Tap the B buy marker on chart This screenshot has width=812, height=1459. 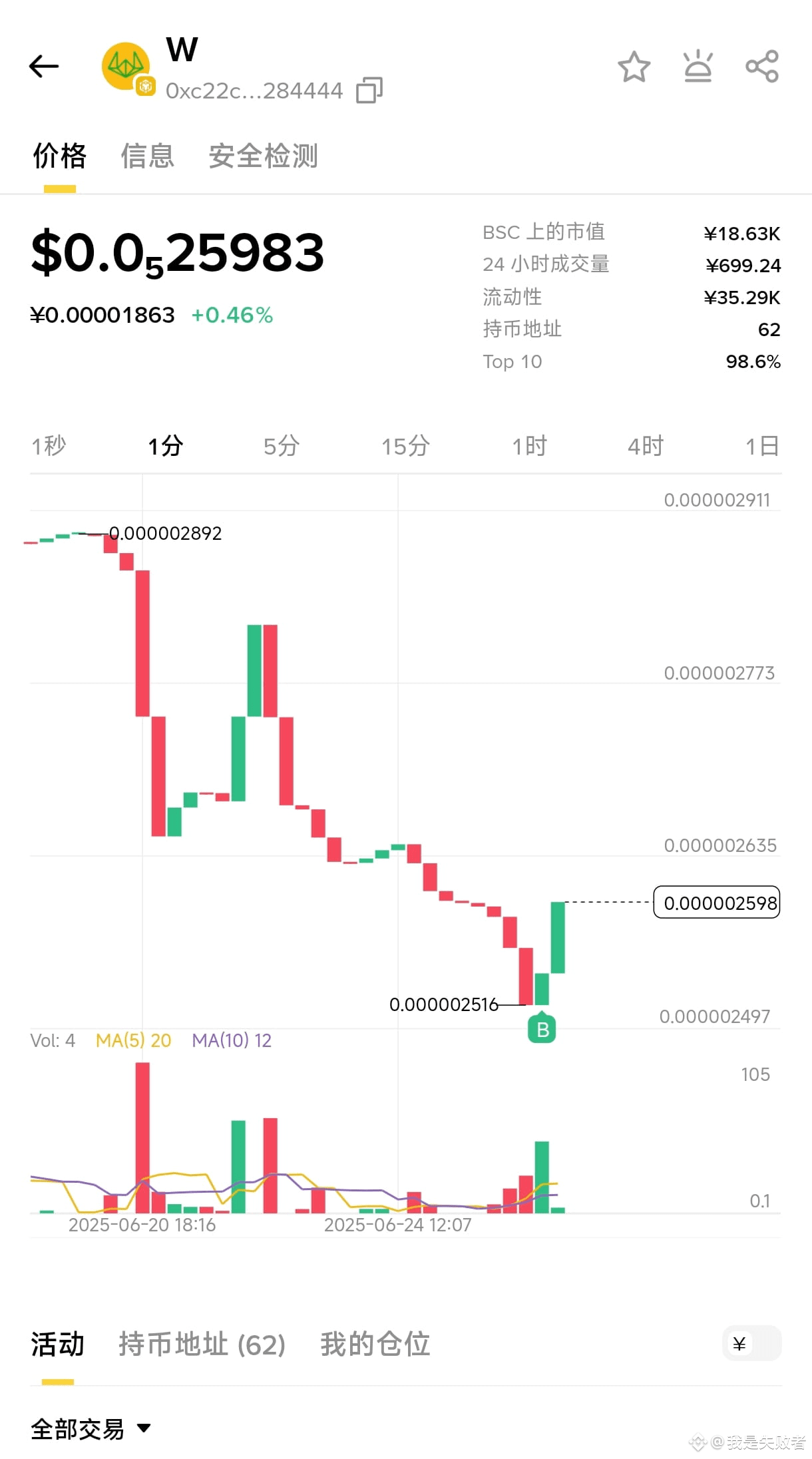click(542, 1029)
